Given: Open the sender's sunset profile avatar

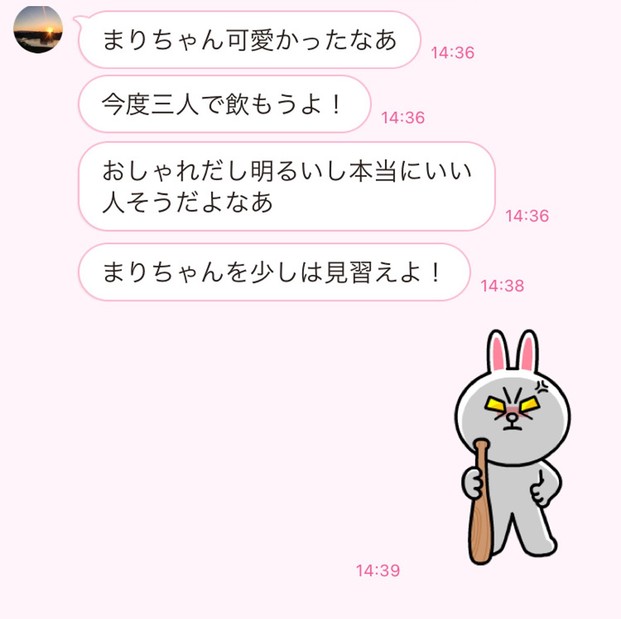Looking at the screenshot, I should [38, 30].
